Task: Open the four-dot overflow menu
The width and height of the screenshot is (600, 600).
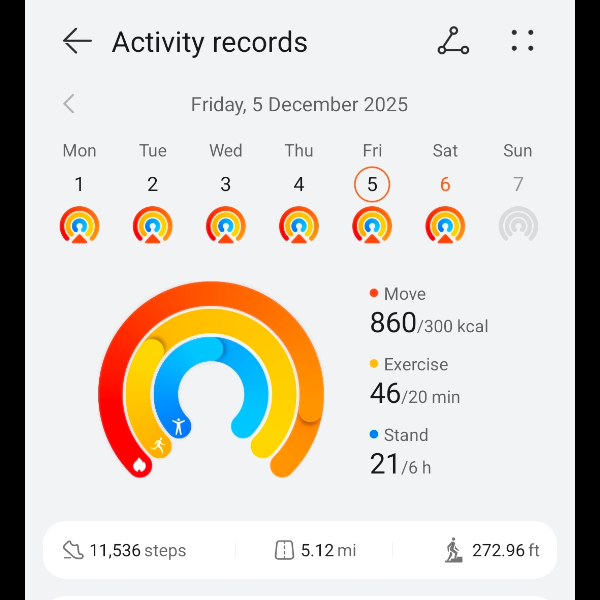Action: click(x=522, y=41)
